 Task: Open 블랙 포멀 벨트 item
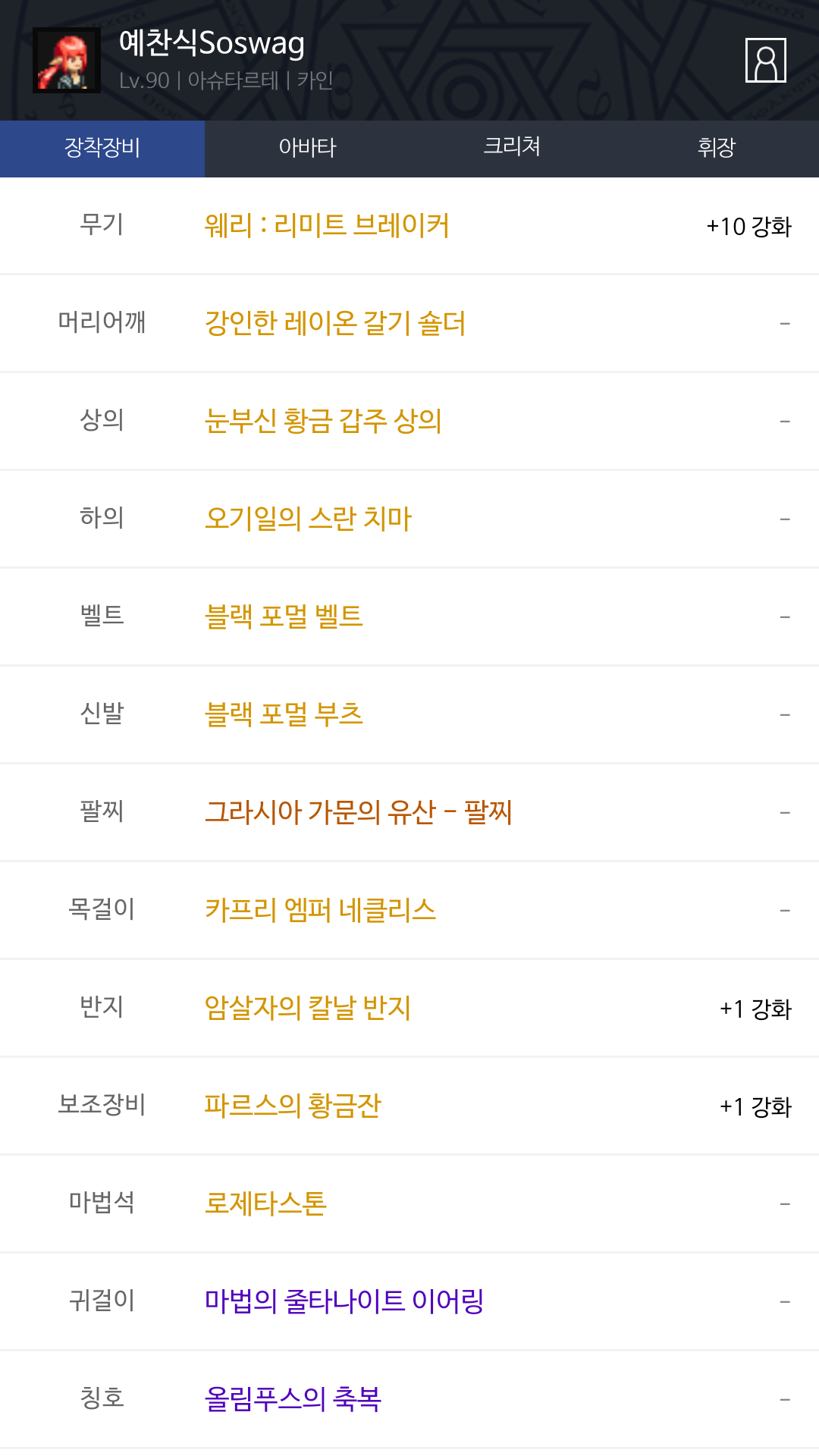[x=284, y=617]
